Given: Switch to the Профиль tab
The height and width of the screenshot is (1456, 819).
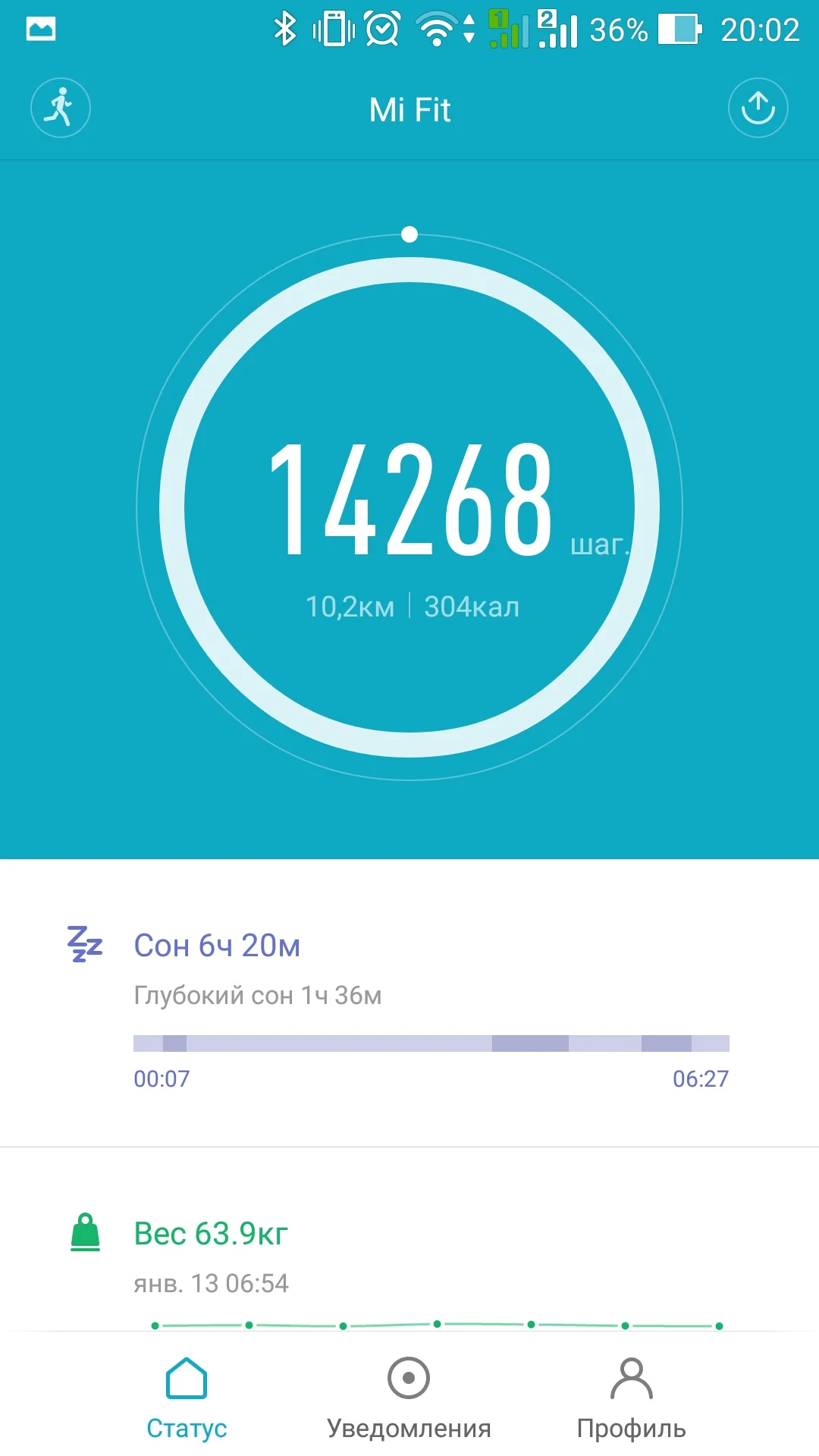Looking at the screenshot, I should (630, 1409).
